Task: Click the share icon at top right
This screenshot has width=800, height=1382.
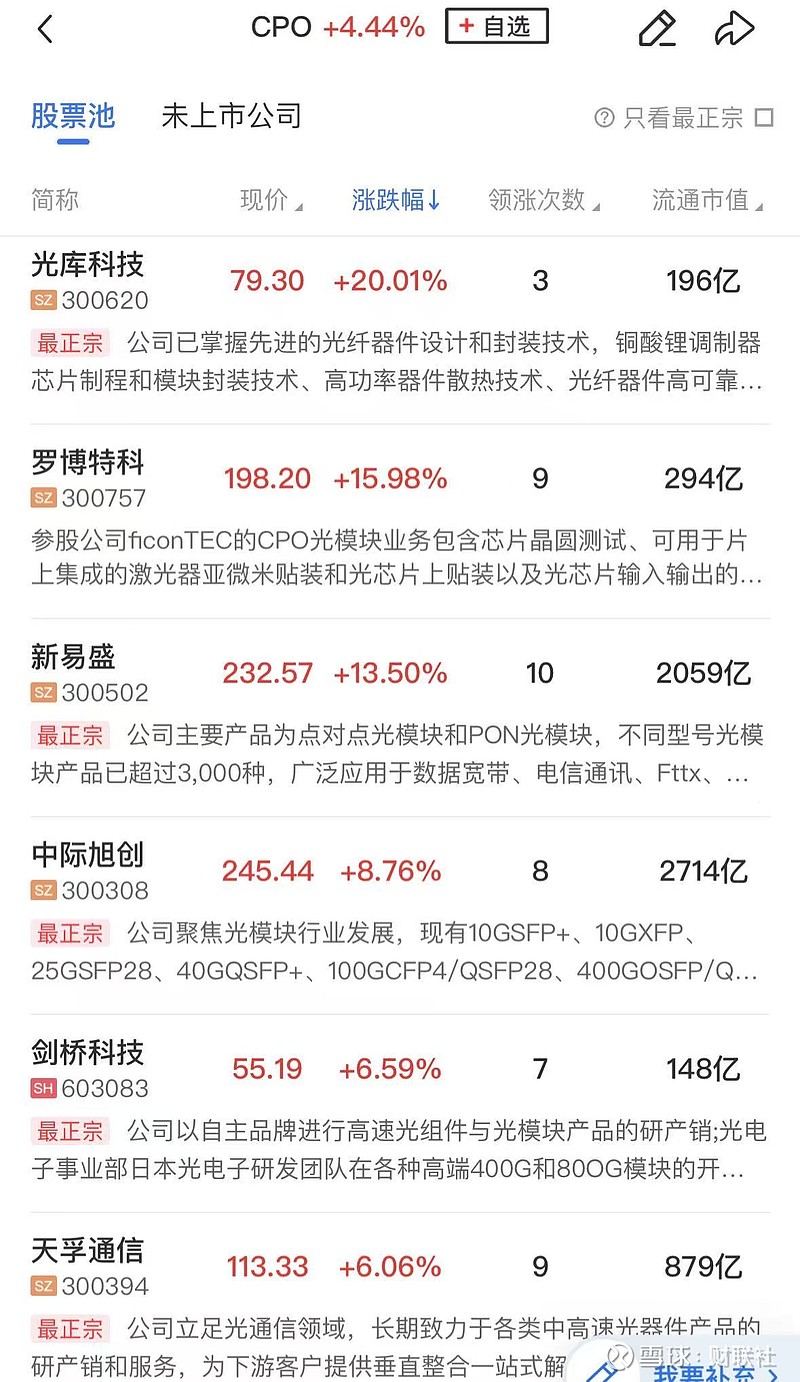Action: [x=735, y=30]
